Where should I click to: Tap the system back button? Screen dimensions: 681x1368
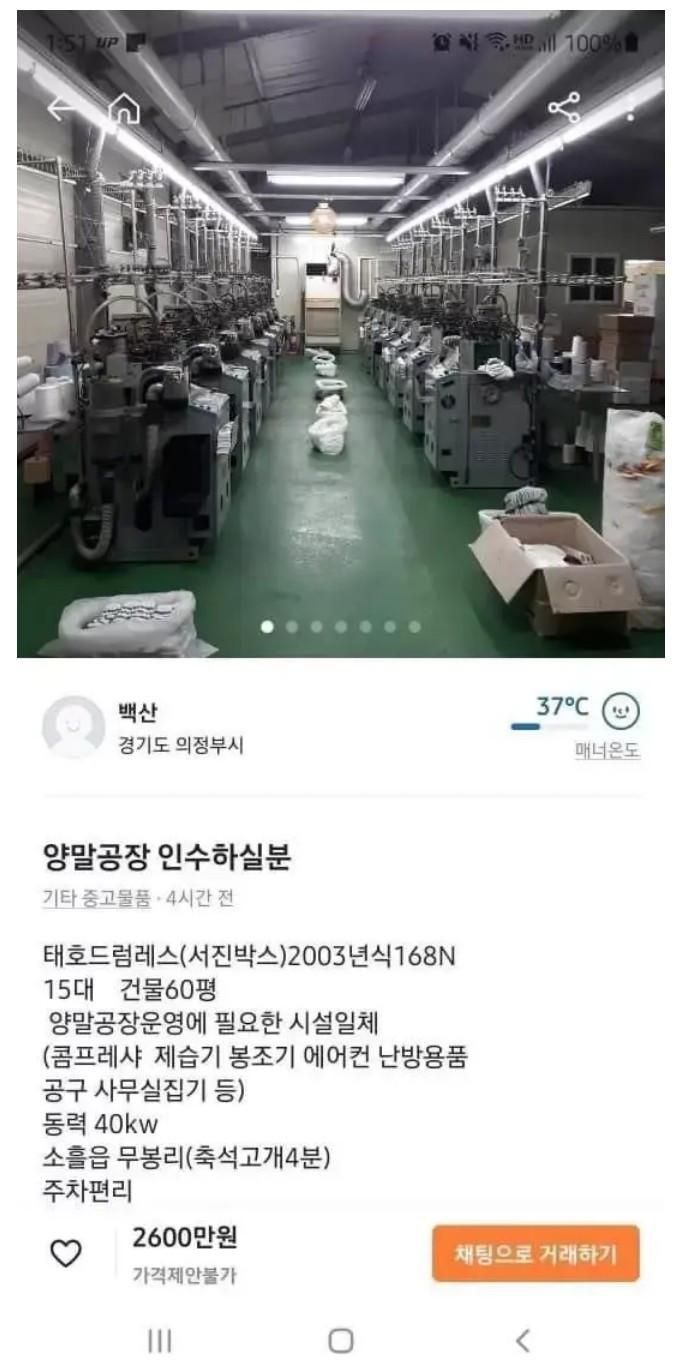pyautogui.click(x=521, y=1340)
